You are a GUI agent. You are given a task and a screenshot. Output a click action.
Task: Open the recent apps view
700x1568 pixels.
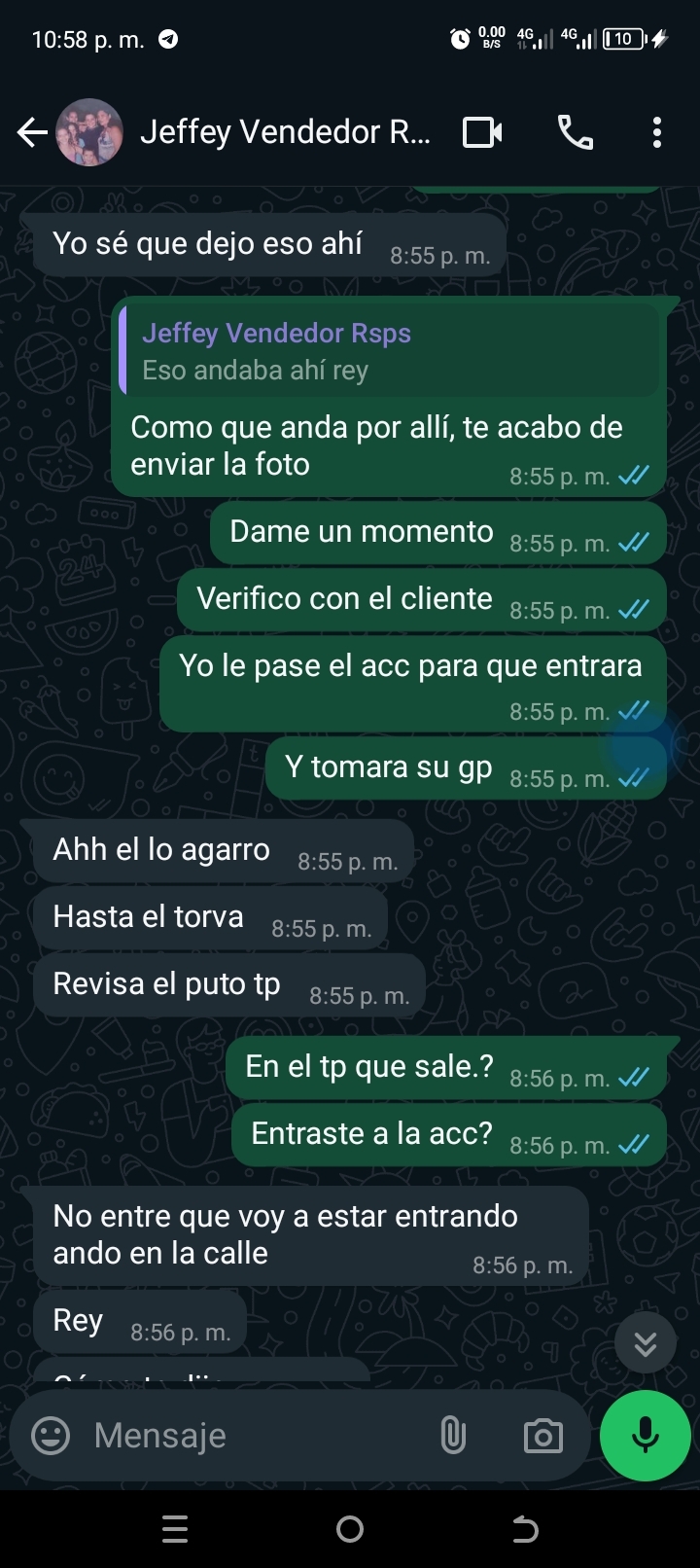click(175, 1529)
